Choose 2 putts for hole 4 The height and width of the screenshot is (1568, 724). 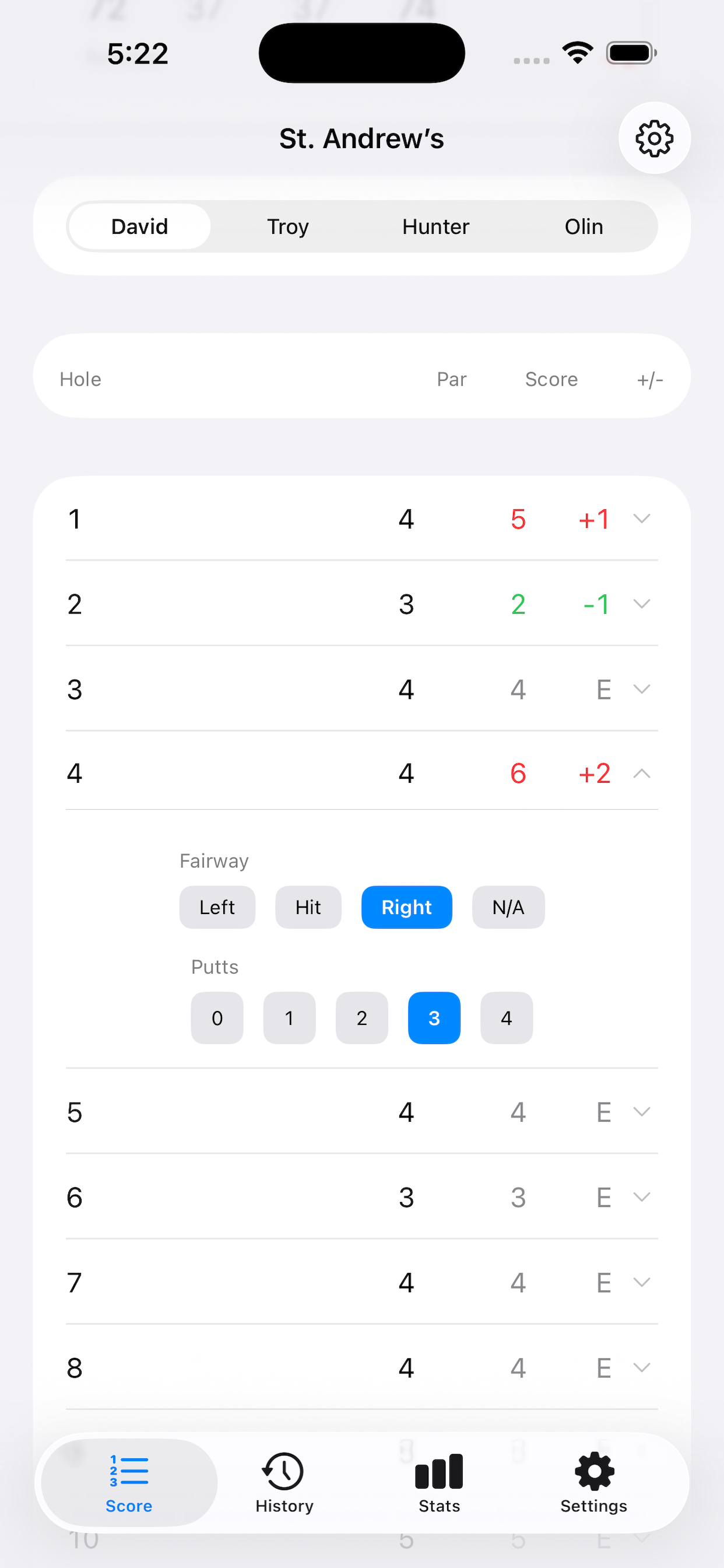click(x=361, y=1018)
